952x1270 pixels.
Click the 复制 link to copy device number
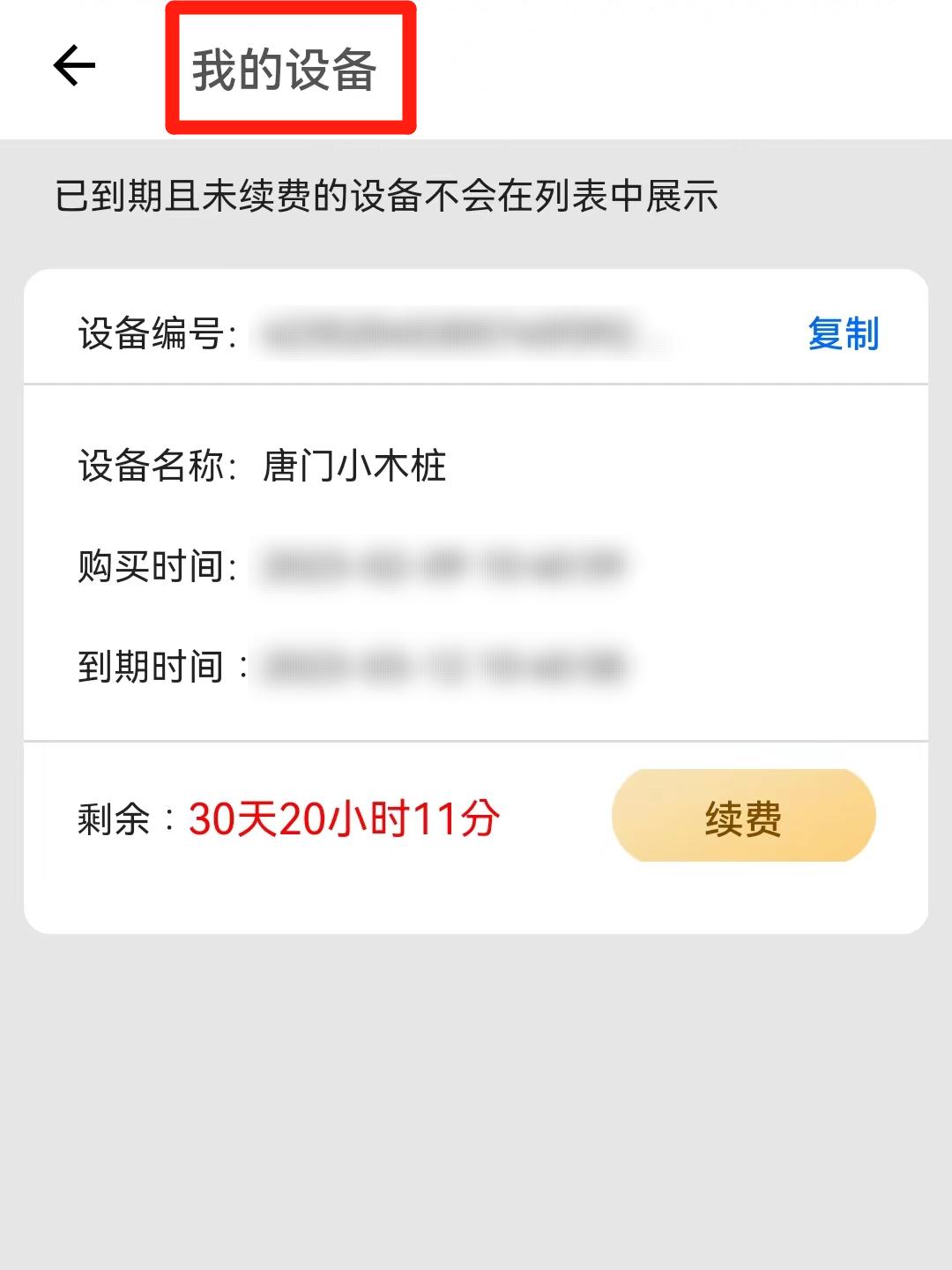click(843, 333)
